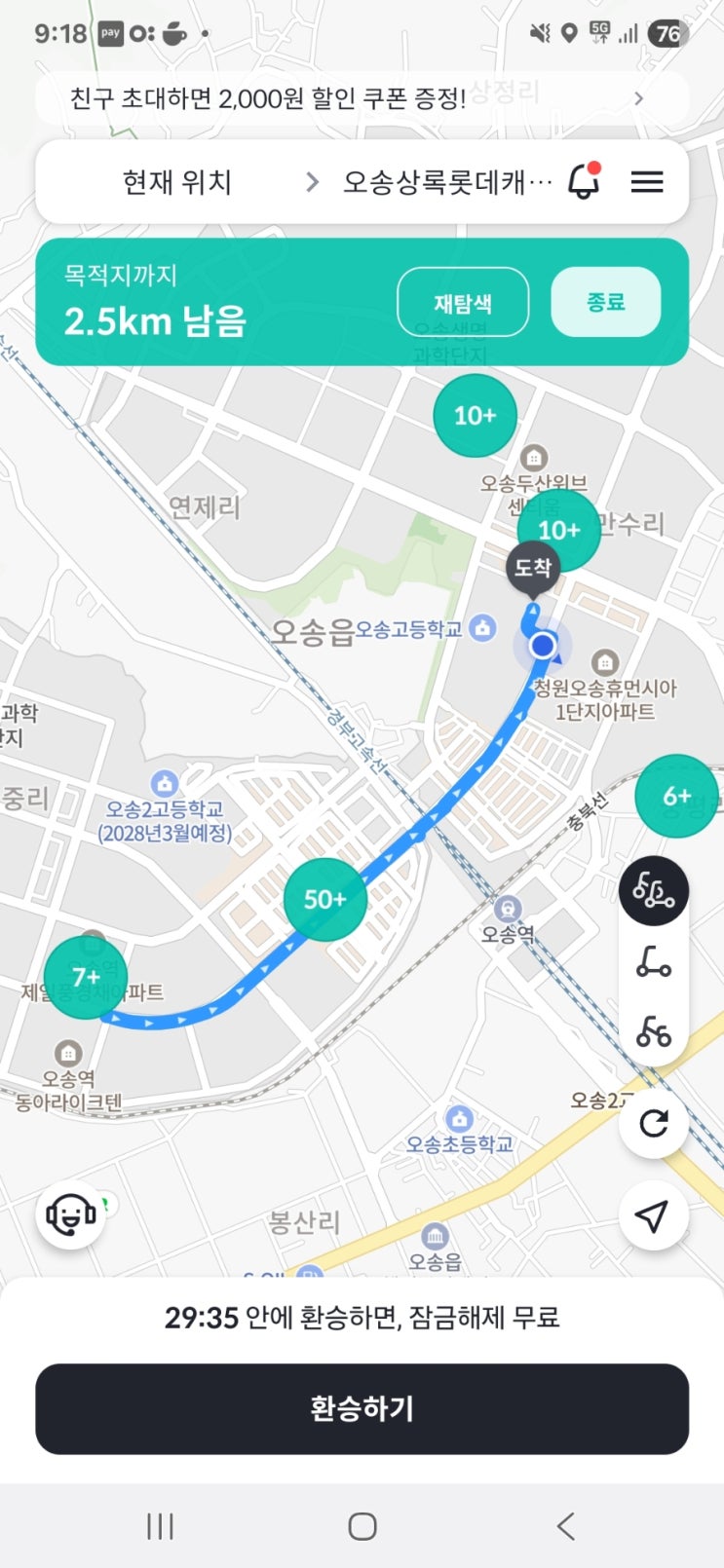End navigation with the 종료 button
The image size is (724, 1568).
pos(605,302)
